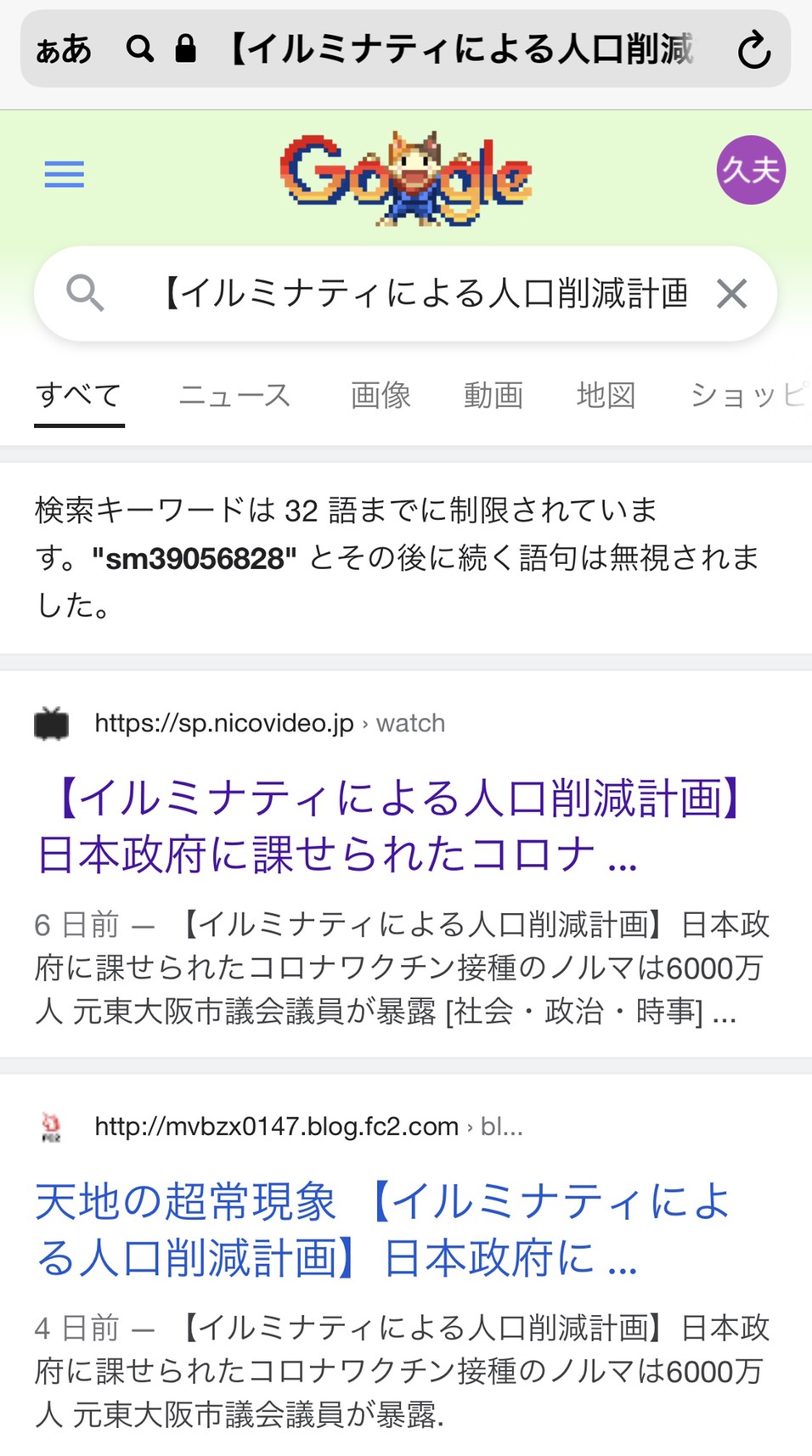The width and height of the screenshot is (812, 1456).
Task: Open the 天地の超常現象 fc2 blog result
Action: point(383,1229)
